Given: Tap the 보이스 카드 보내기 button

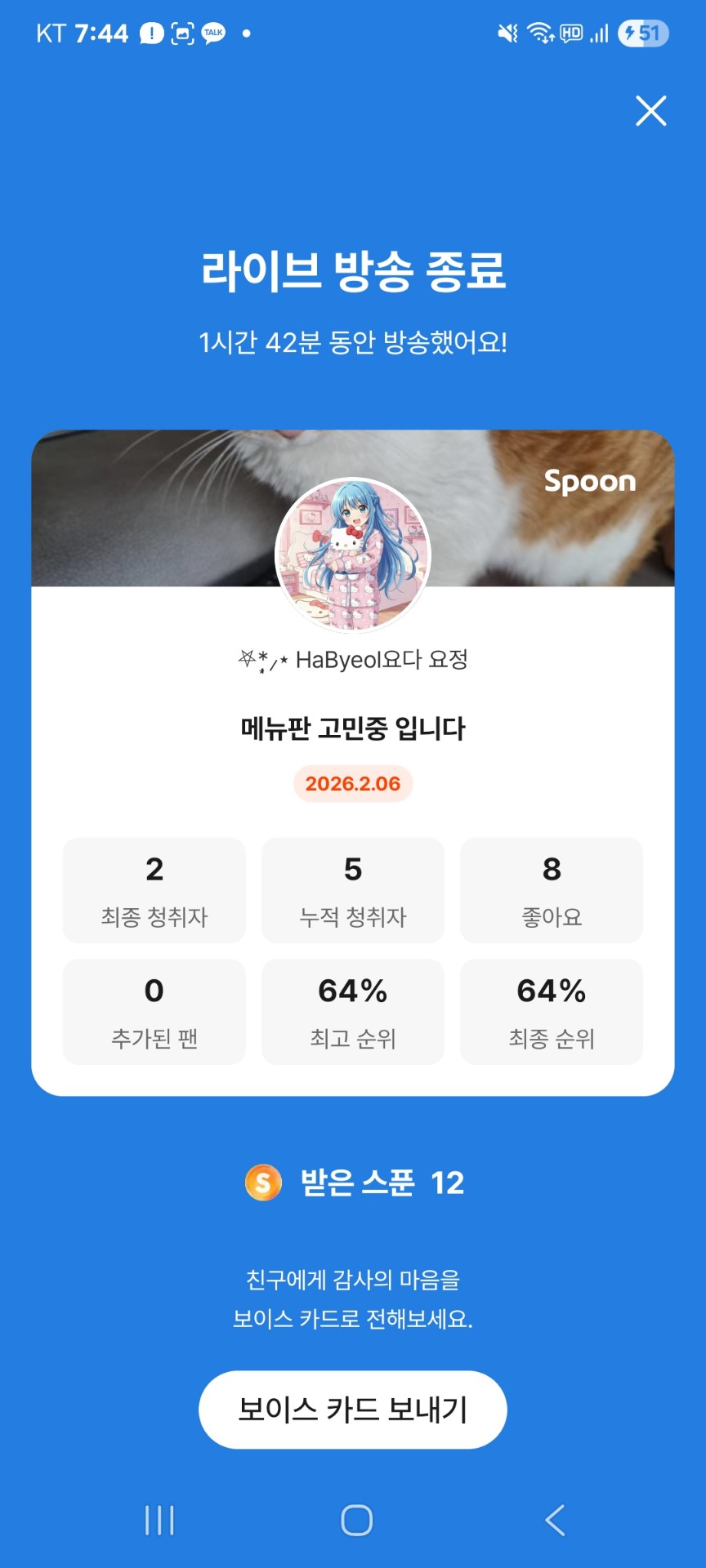Looking at the screenshot, I should pyautogui.click(x=353, y=1410).
